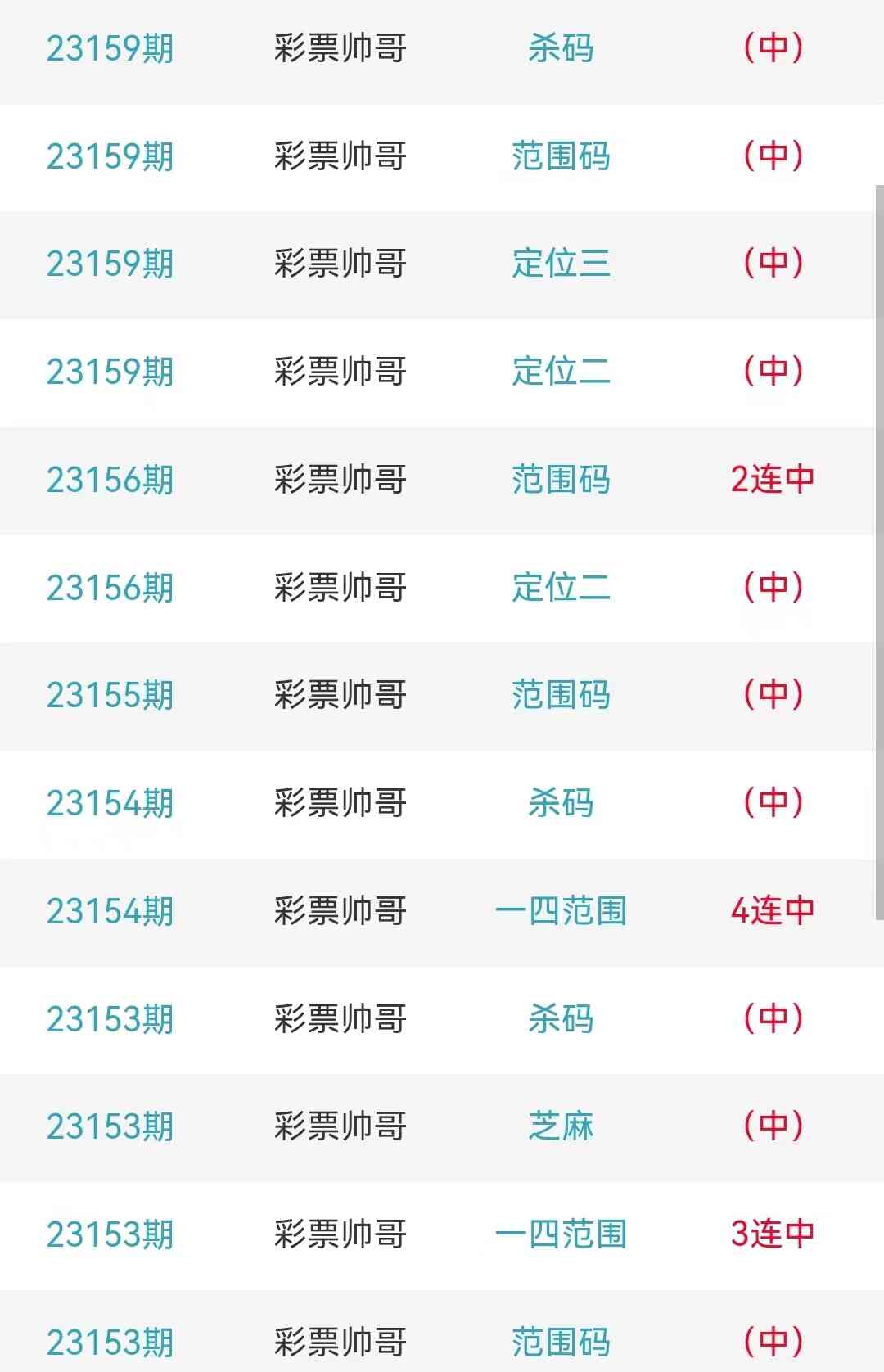View the 23159期 定位二 row
Screen dimensions: 884x1372
click(x=561, y=372)
